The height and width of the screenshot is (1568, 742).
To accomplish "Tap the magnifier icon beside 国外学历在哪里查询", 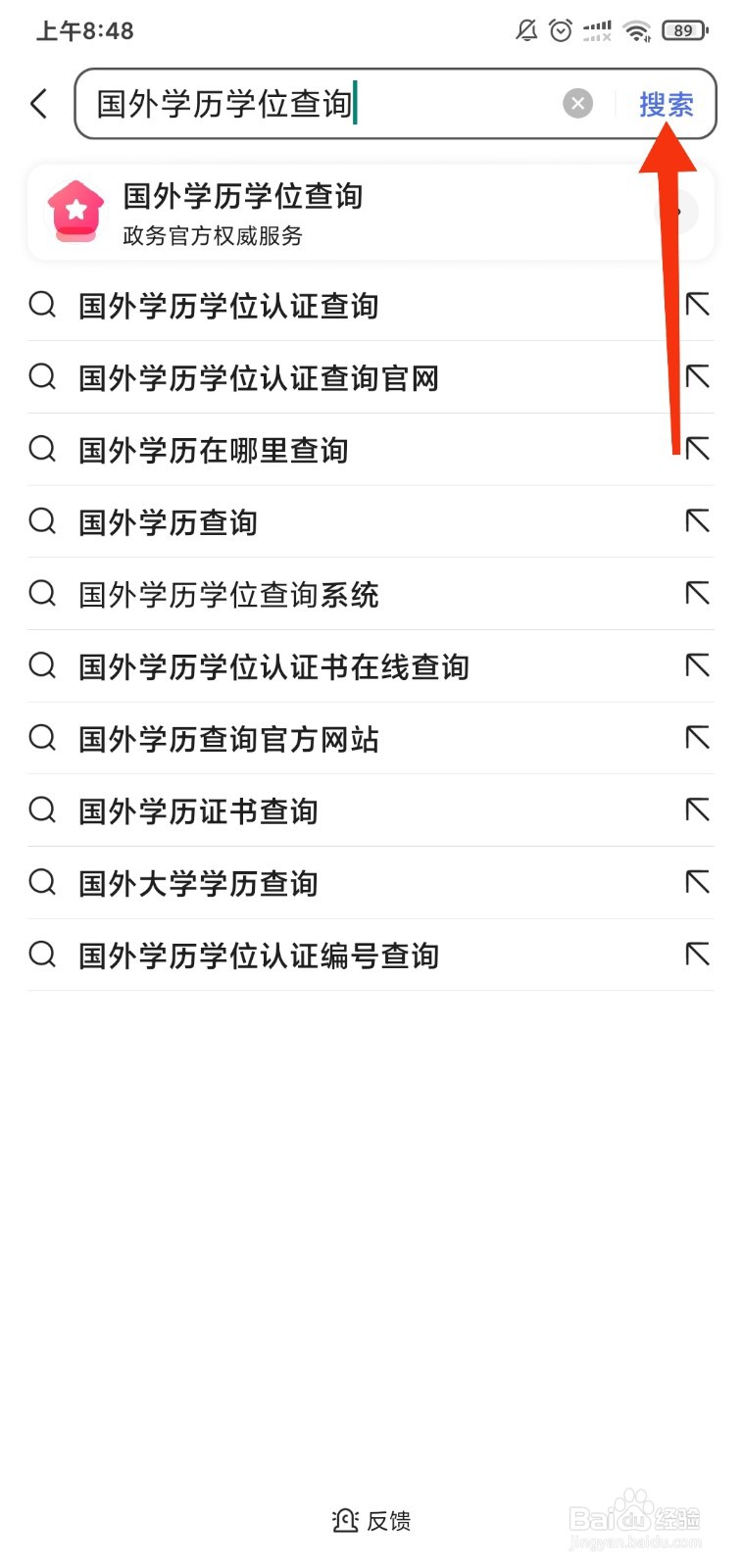I will tap(42, 449).
